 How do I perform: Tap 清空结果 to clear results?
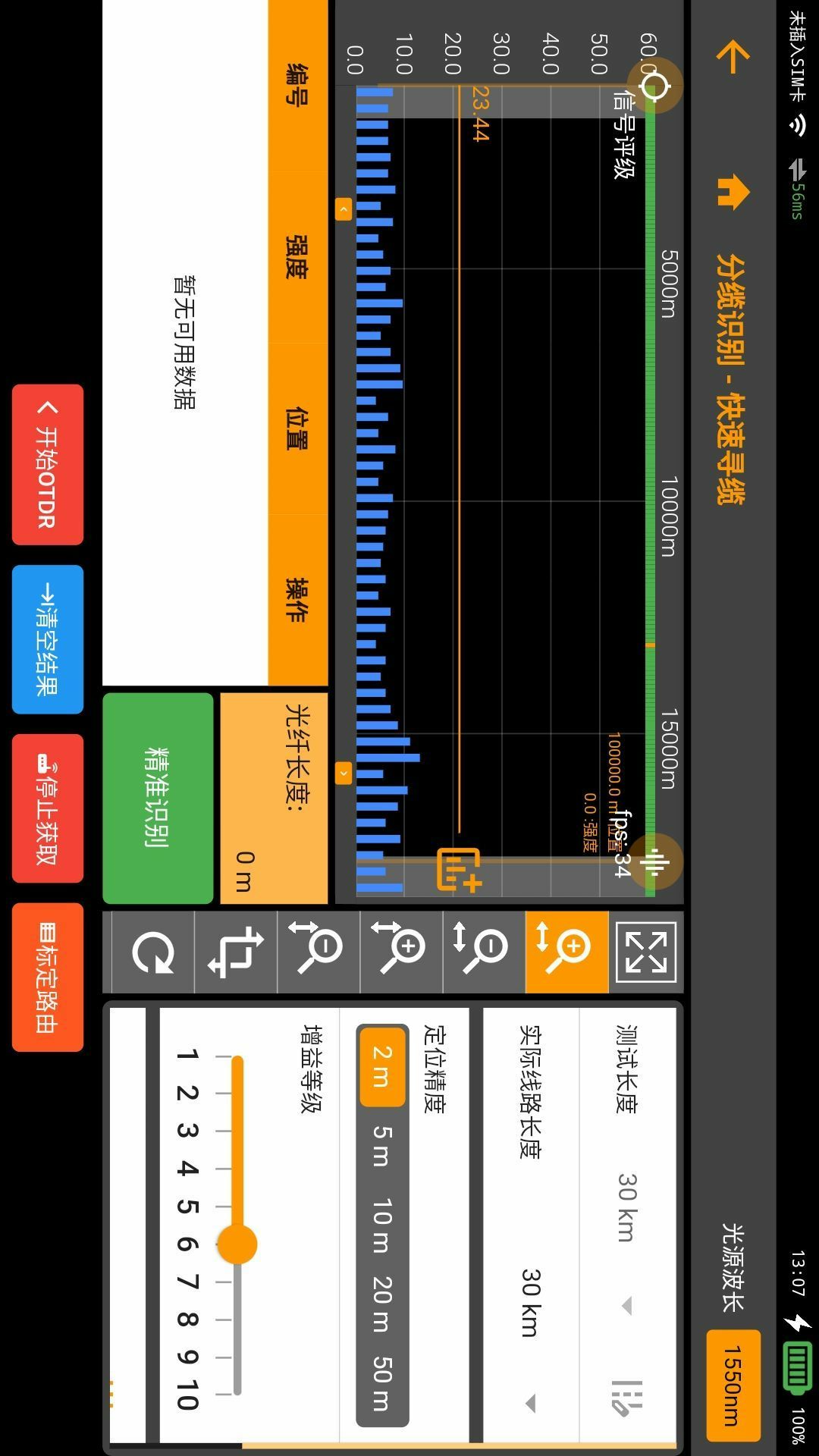[47, 639]
